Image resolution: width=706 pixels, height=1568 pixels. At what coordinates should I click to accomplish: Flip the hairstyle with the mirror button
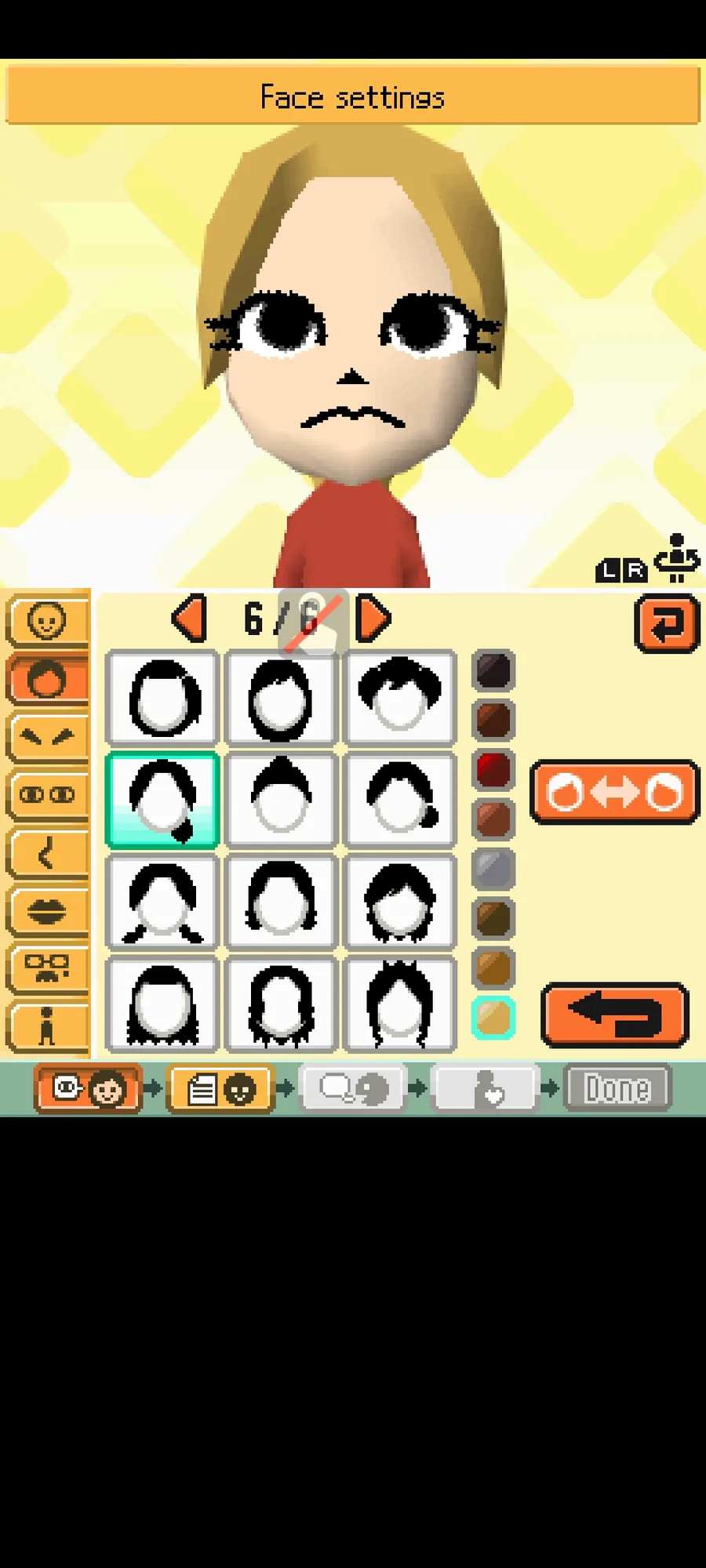(614, 793)
